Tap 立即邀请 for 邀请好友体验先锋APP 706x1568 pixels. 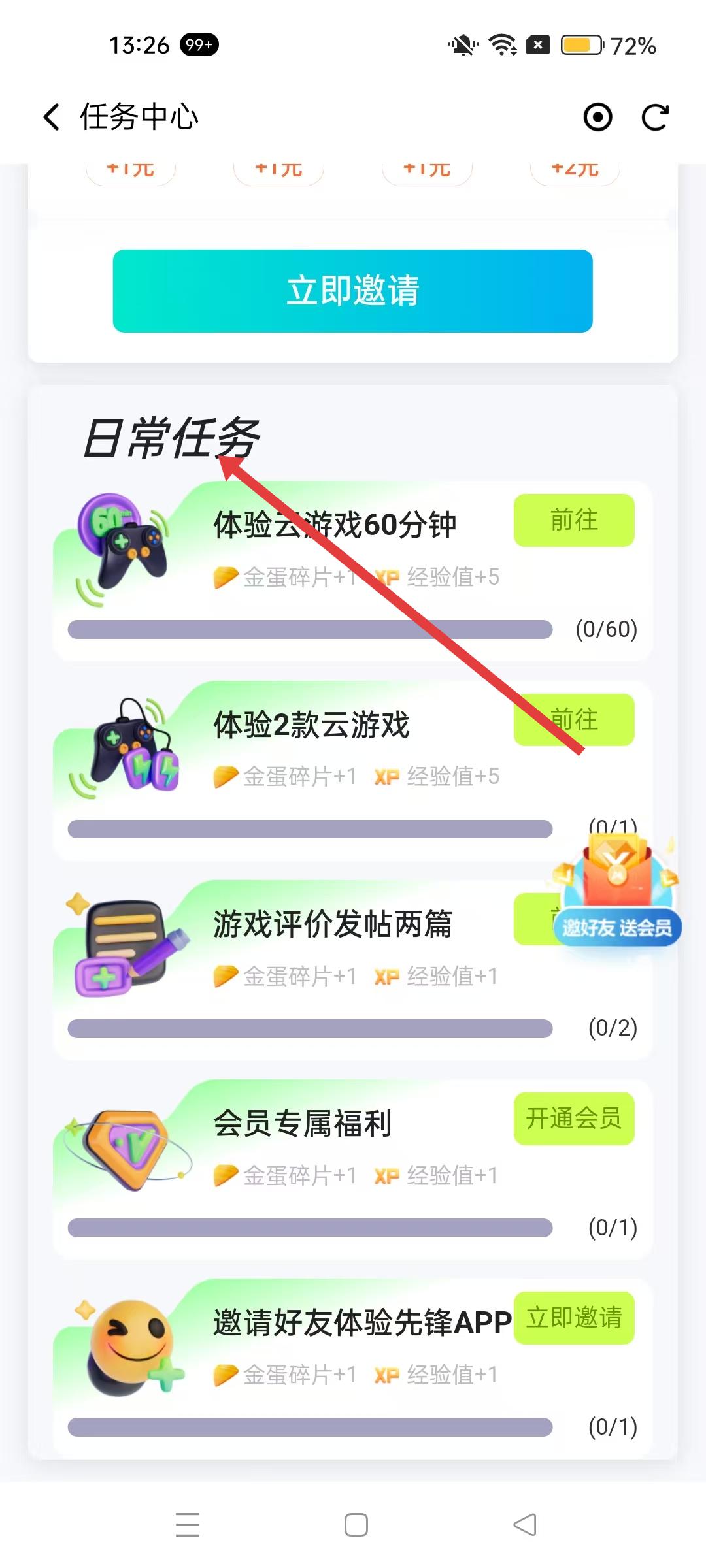pos(574,1318)
